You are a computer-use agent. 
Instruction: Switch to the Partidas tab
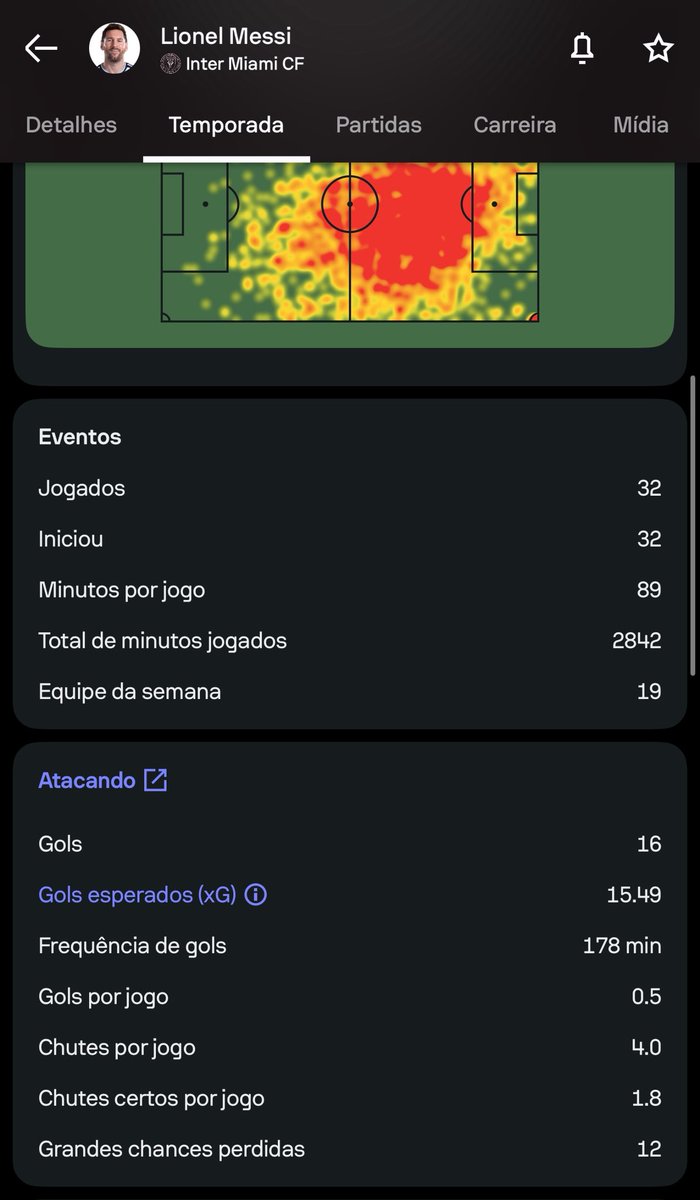(x=378, y=125)
